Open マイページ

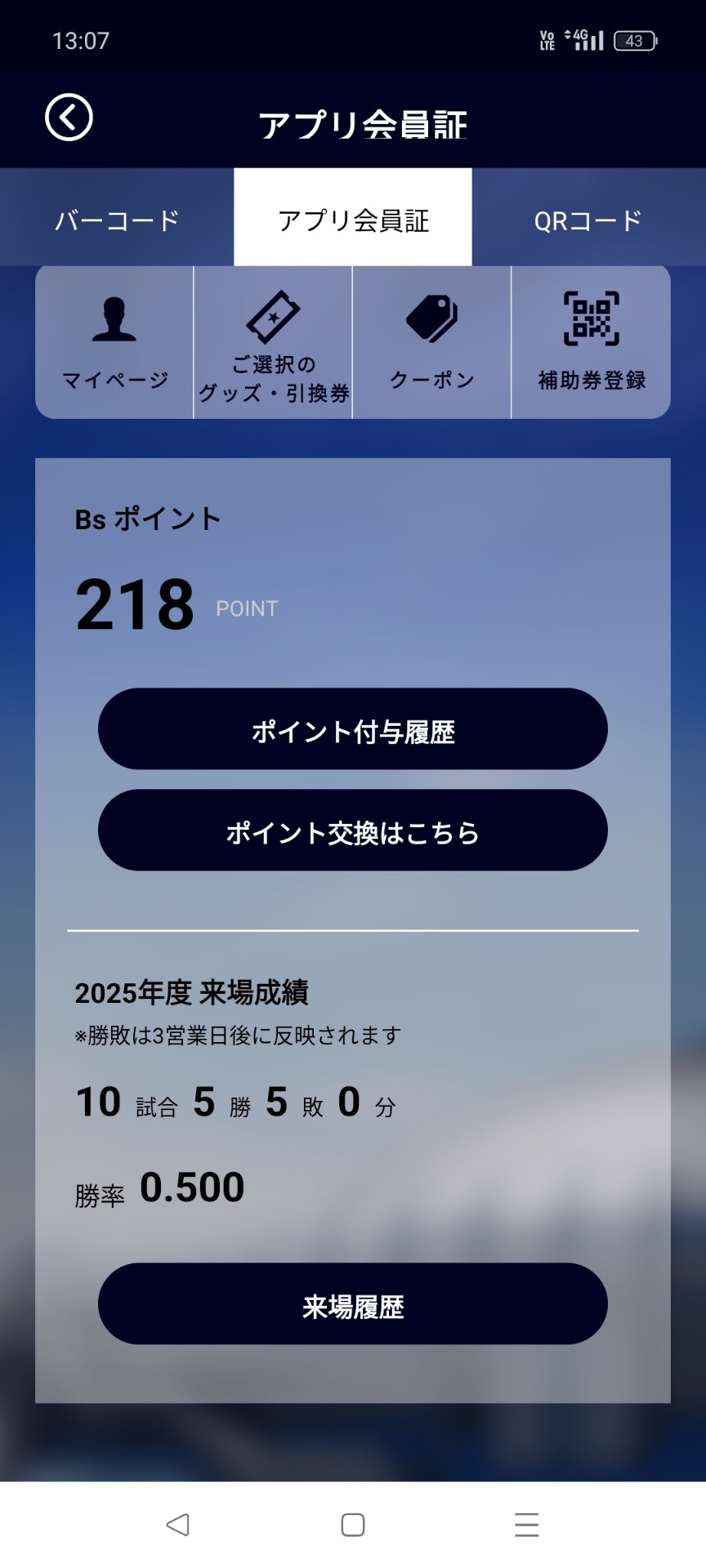114,342
